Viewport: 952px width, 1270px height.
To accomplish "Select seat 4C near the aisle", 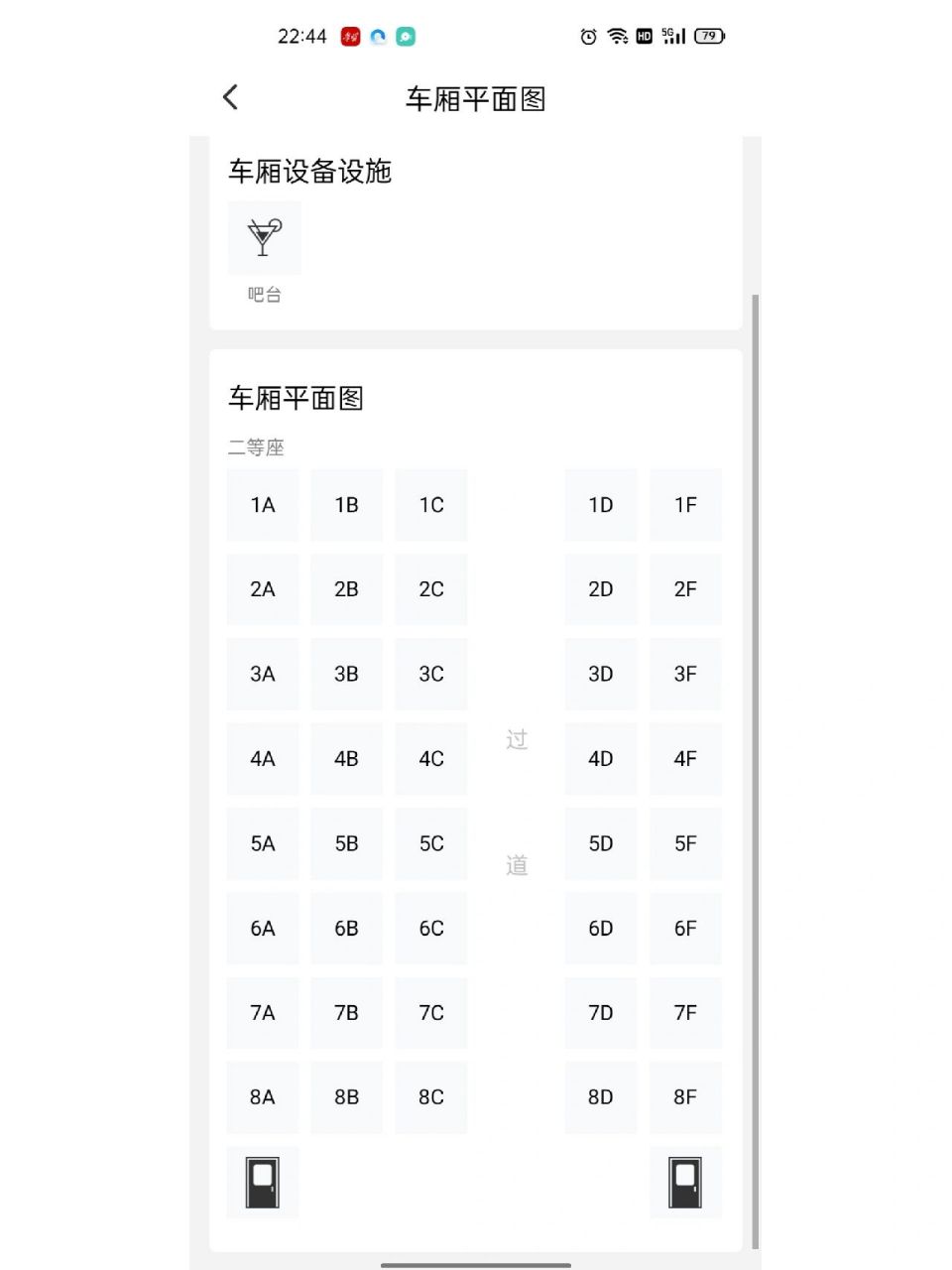I will point(431,759).
